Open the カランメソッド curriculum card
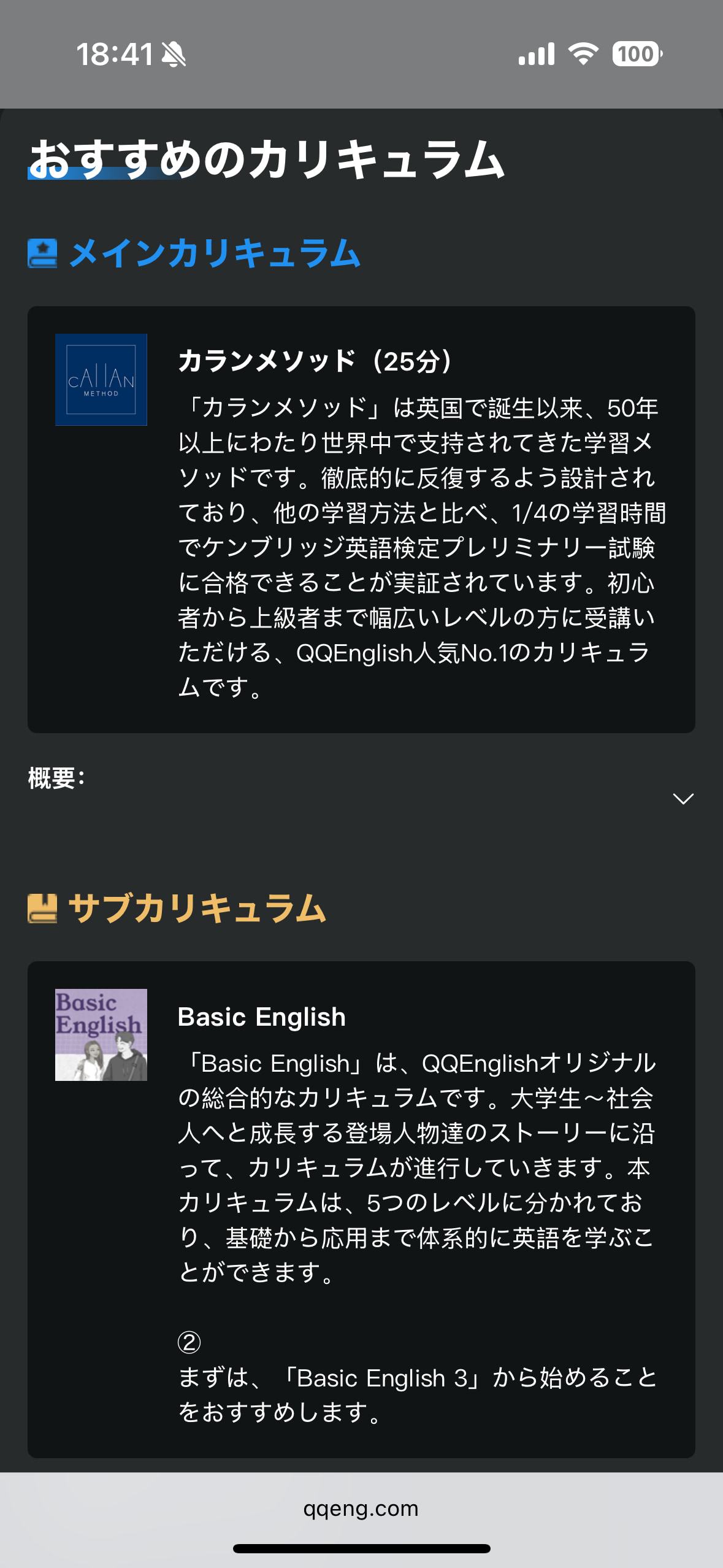The width and height of the screenshot is (723, 1568). click(361, 519)
